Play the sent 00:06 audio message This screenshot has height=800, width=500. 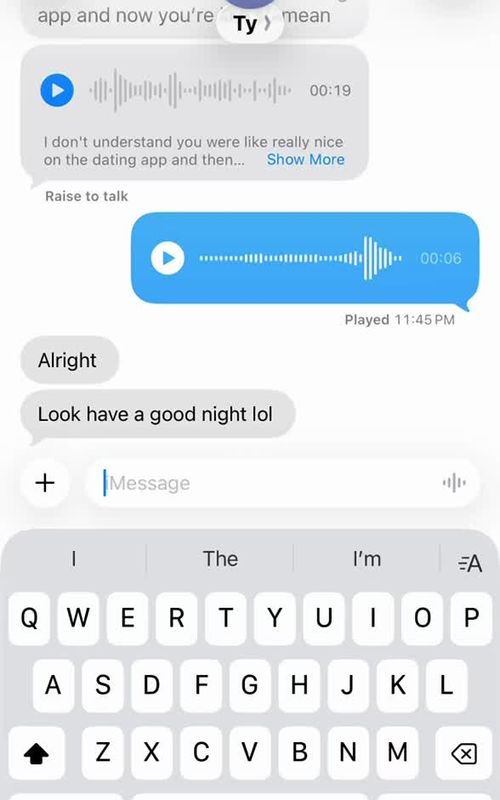[167, 258]
